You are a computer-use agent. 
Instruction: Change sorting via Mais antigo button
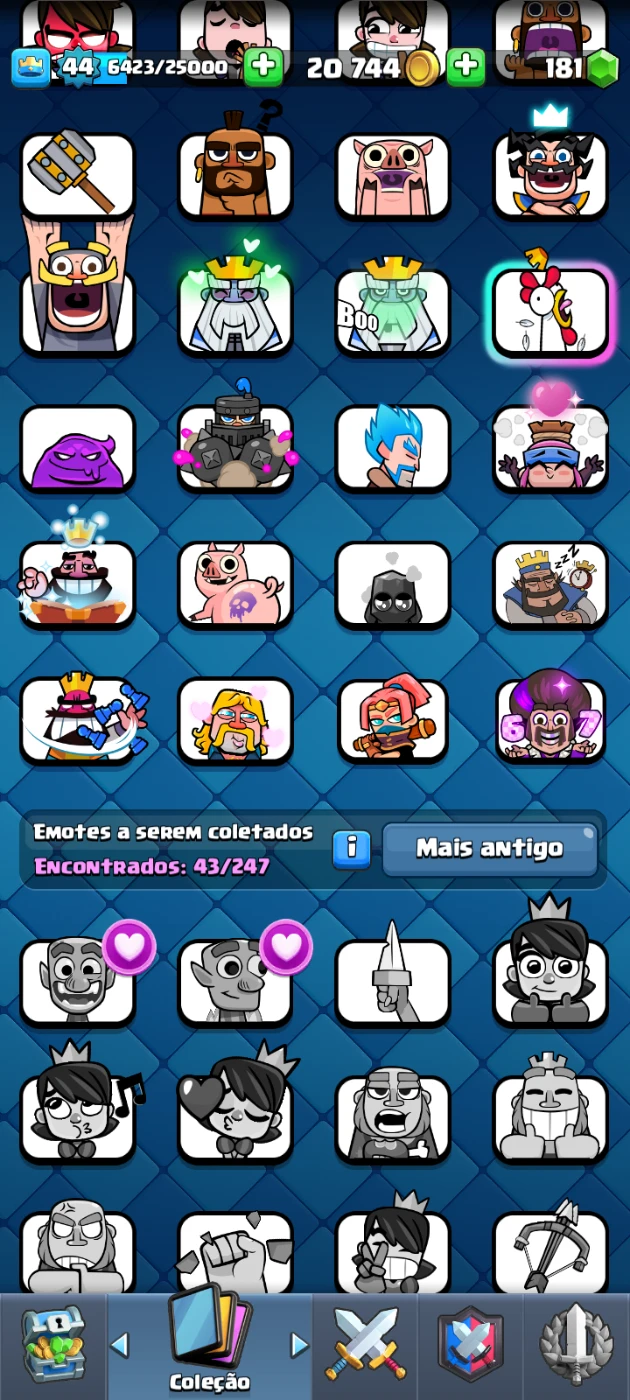point(489,849)
